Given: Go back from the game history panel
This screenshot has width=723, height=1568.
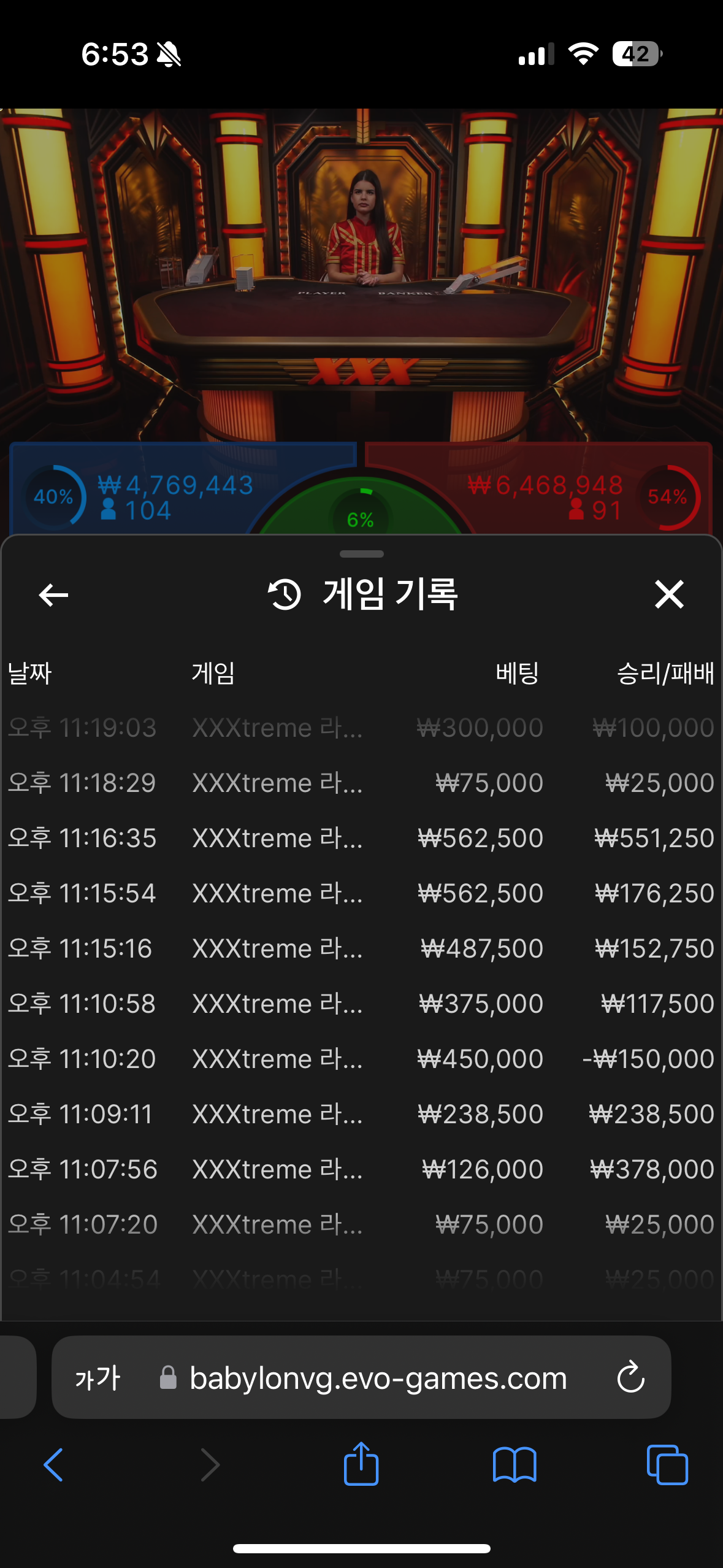Looking at the screenshot, I should 53,594.
